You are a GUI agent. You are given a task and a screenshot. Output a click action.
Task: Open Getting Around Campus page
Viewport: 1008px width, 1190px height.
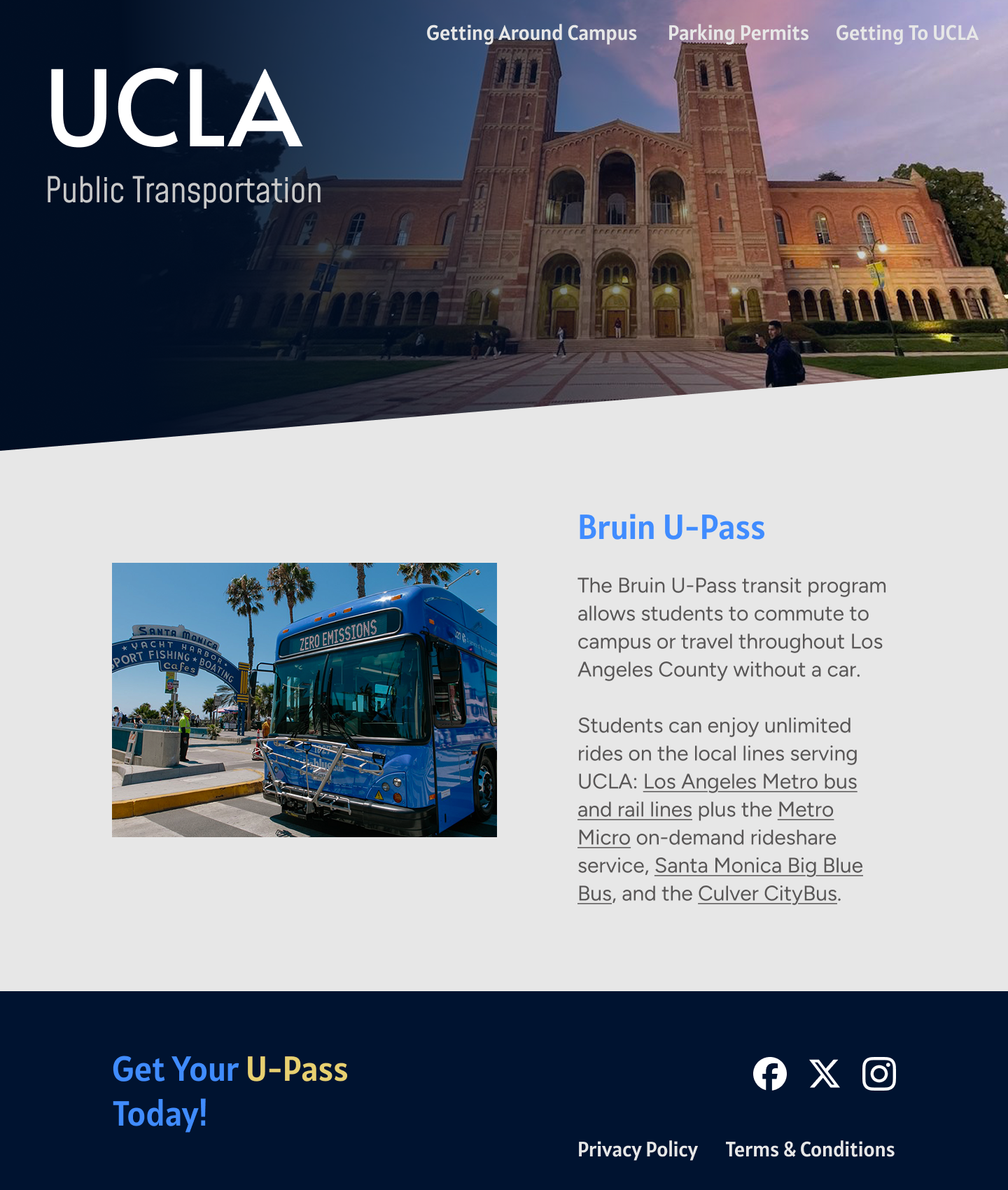click(531, 33)
